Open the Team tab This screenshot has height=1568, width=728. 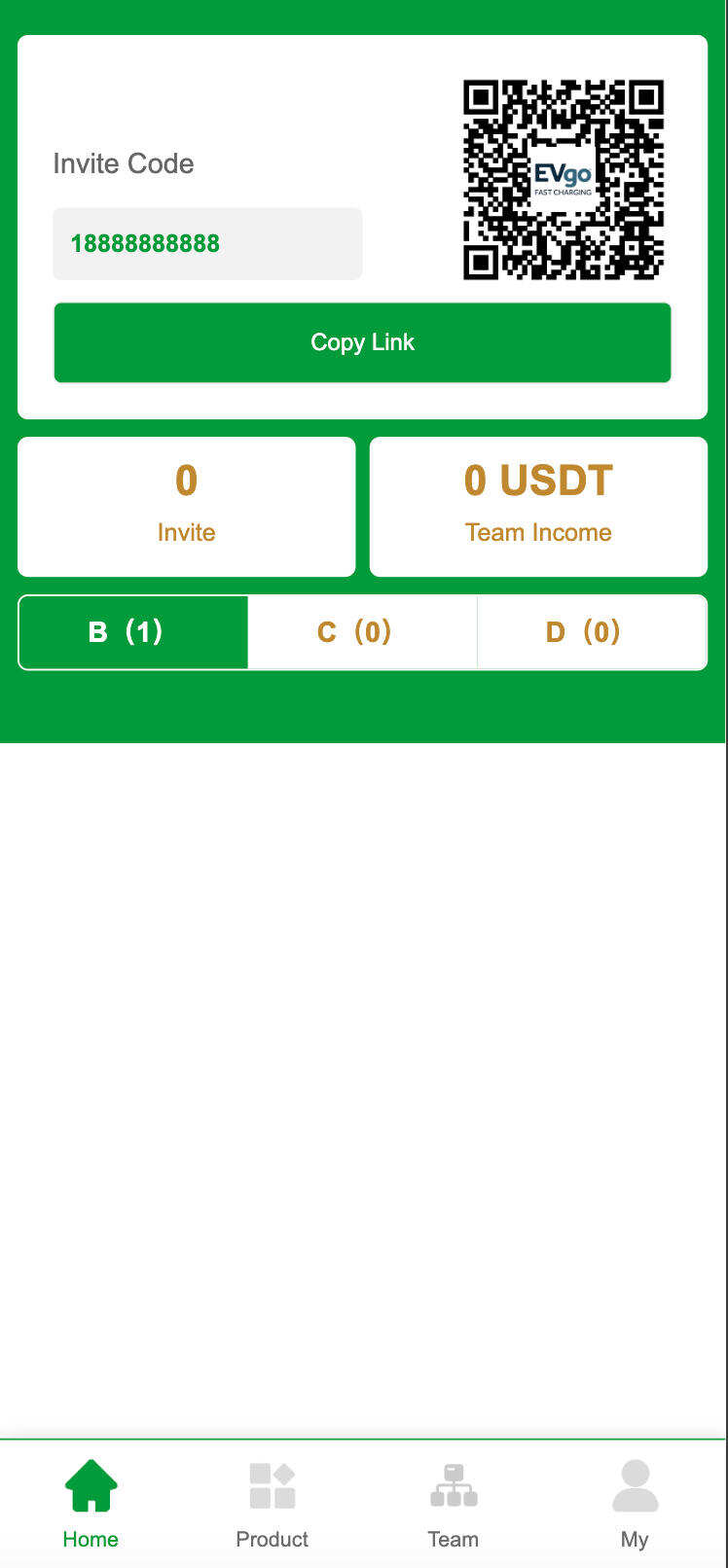tap(453, 1503)
